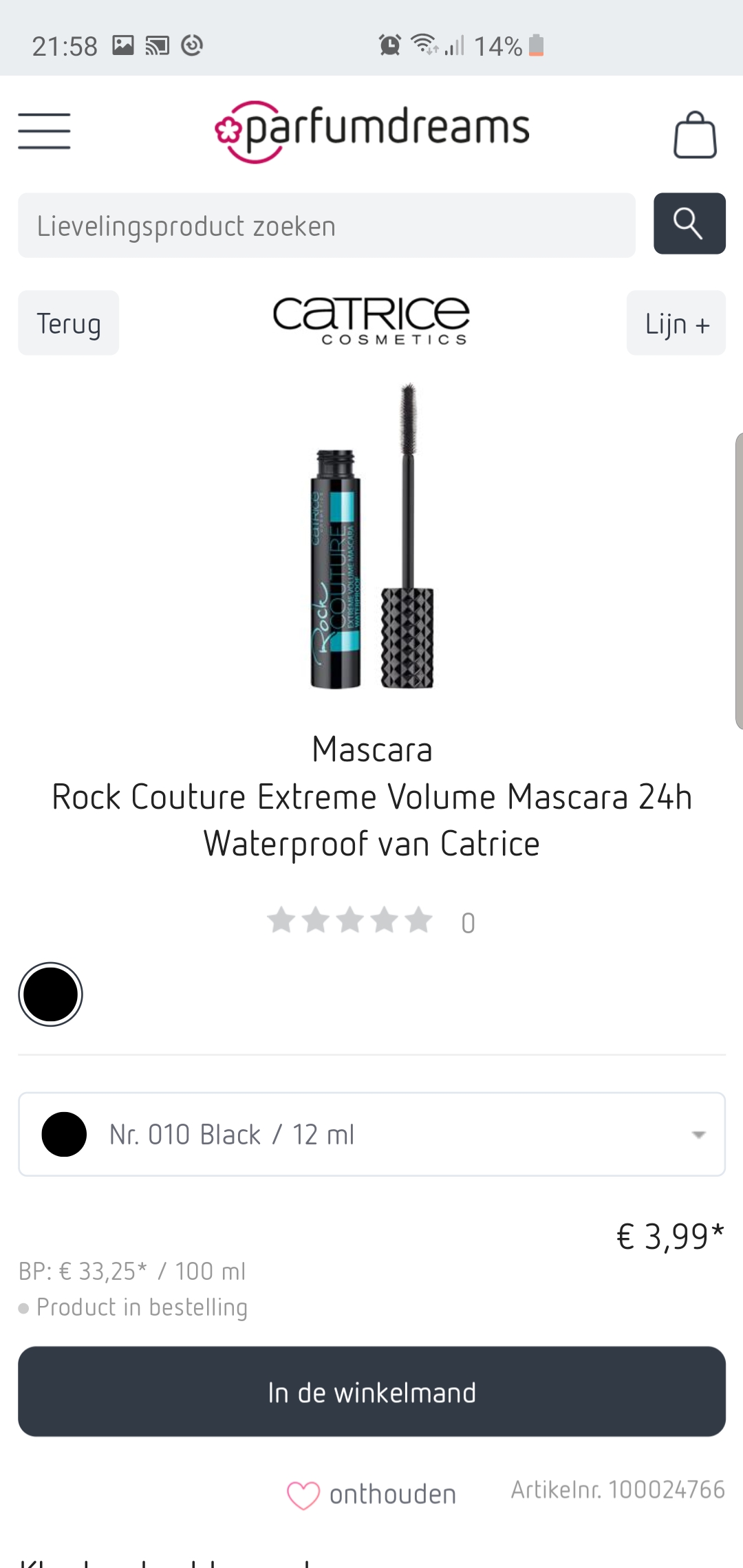Image resolution: width=743 pixels, height=1568 pixels.
Task: Expand the Nr. 010 Black variant dropdown
Action: click(x=371, y=1134)
